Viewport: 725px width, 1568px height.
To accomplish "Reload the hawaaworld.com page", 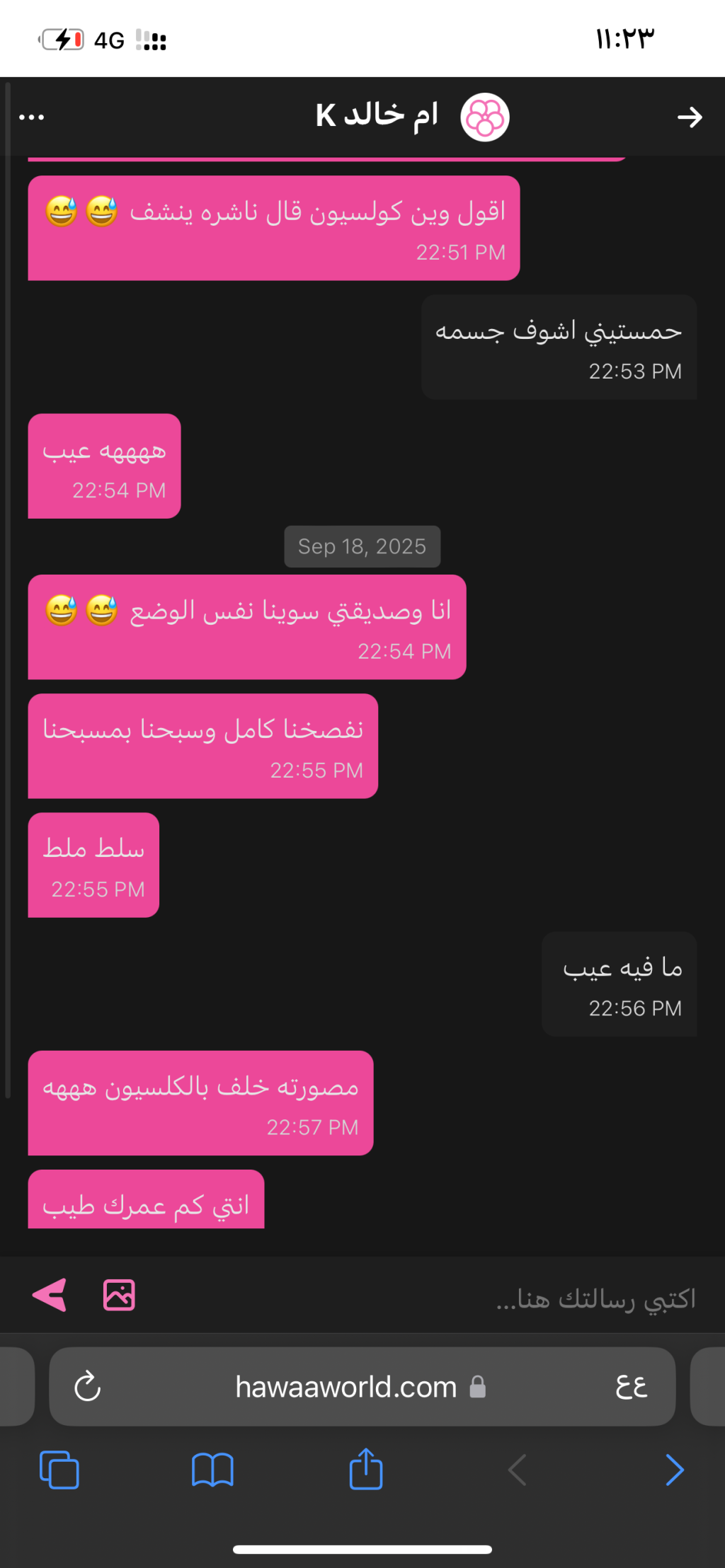I will pyautogui.click(x=88, y=1386).
